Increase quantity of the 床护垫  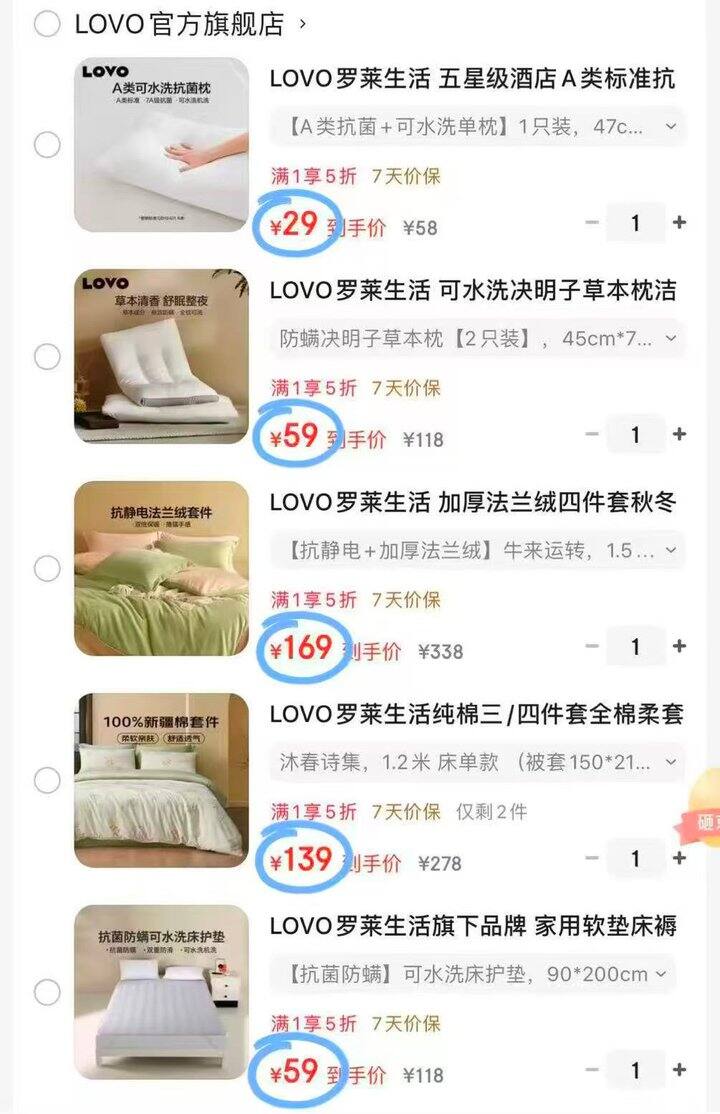tap(679, 1070)
